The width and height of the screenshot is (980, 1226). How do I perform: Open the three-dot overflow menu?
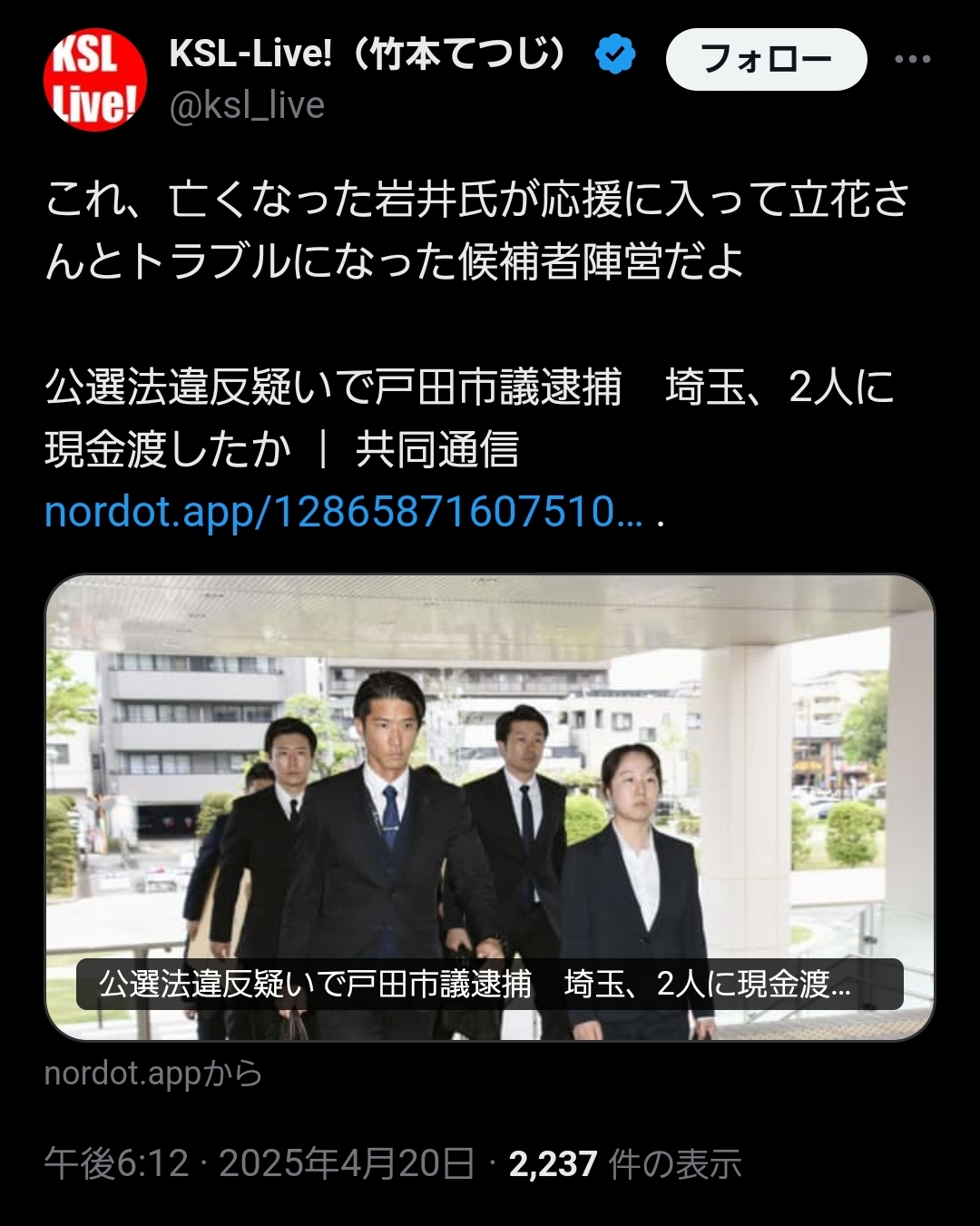(912, 60)
